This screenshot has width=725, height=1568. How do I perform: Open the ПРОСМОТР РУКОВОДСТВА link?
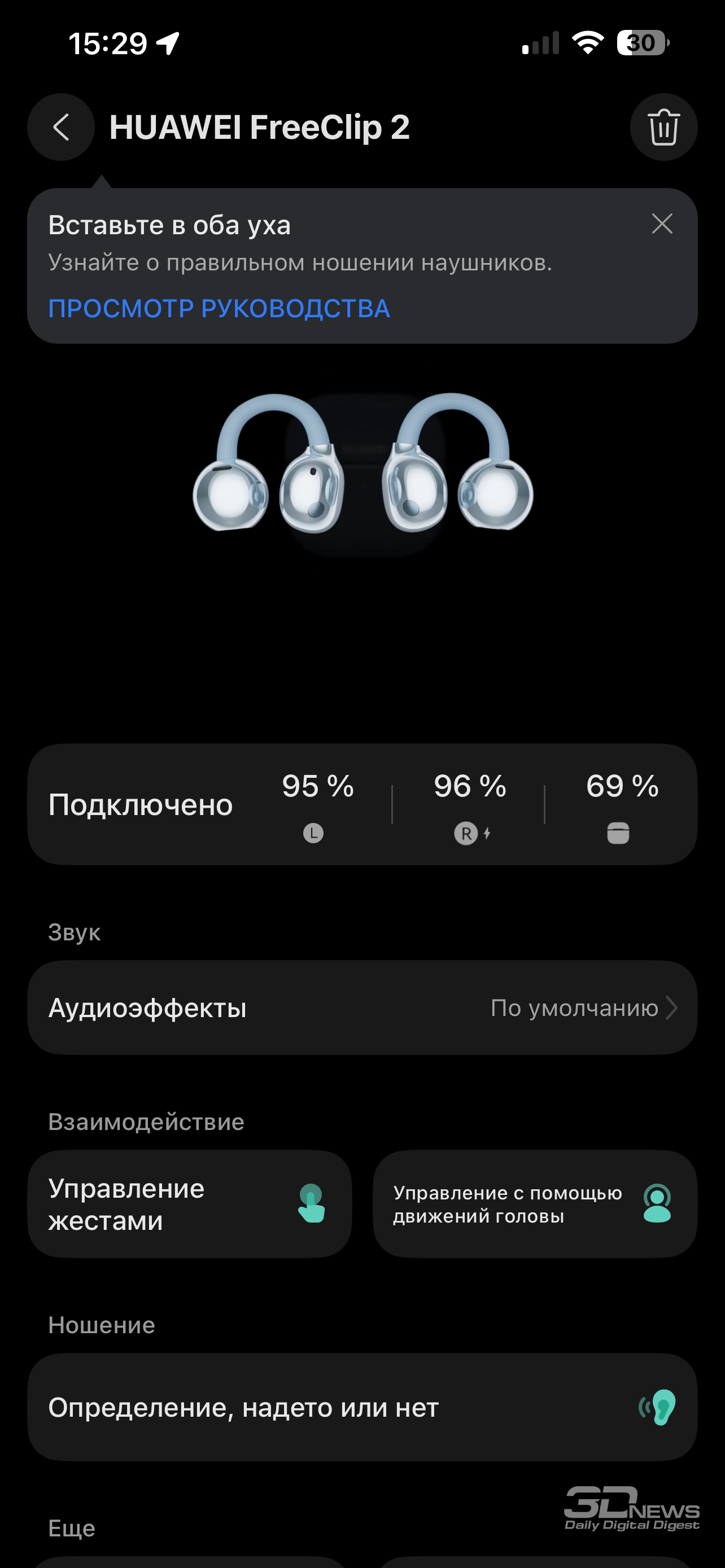219,309
